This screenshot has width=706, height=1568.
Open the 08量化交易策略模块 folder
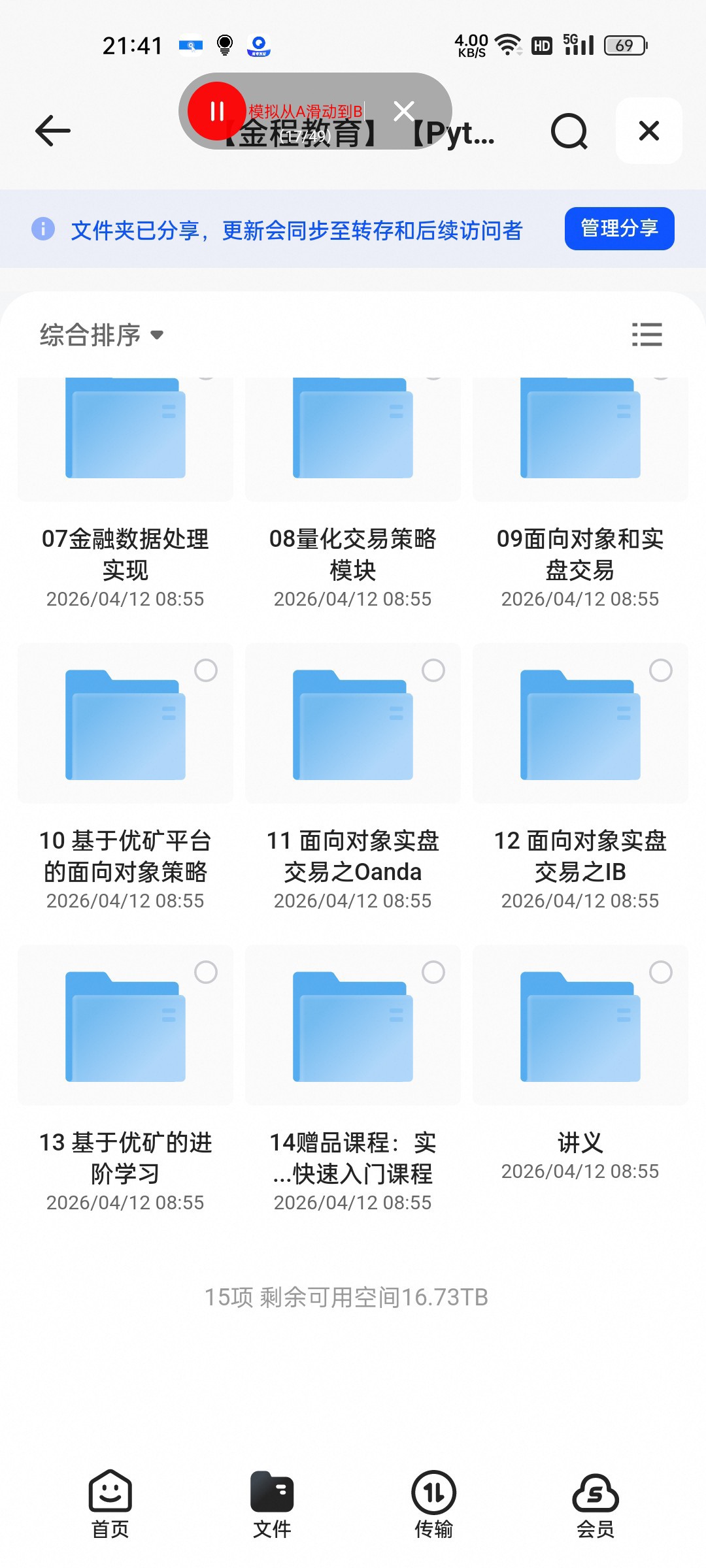(x=353, y=495)
